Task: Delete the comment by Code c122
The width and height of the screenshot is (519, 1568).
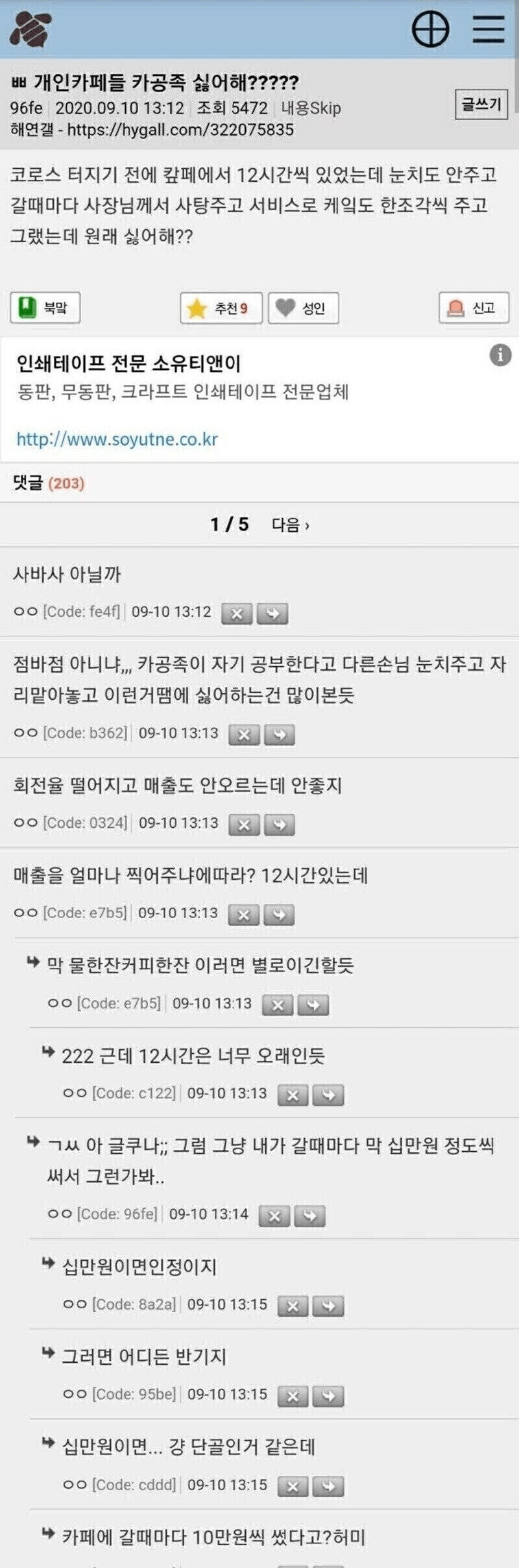Action: [x=293, y=1095]
